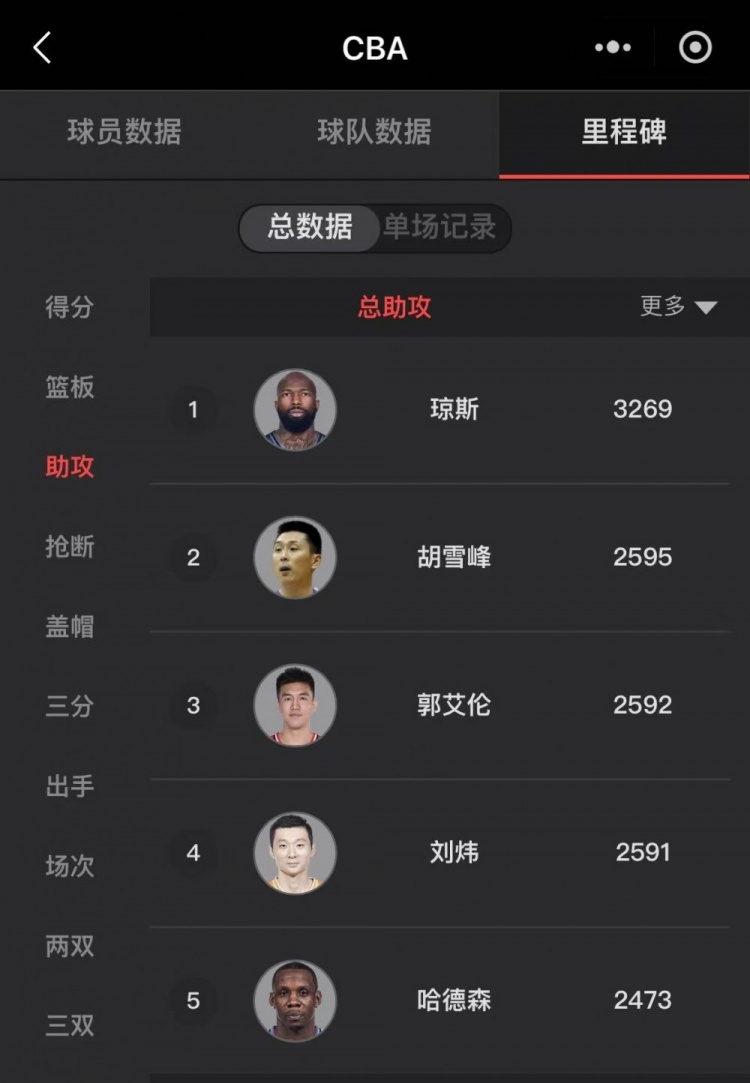Image resolution: width=750 pixels, height=1083 pixels.
Task: Switch to 单场记录 segment
Action: [440, 227]
